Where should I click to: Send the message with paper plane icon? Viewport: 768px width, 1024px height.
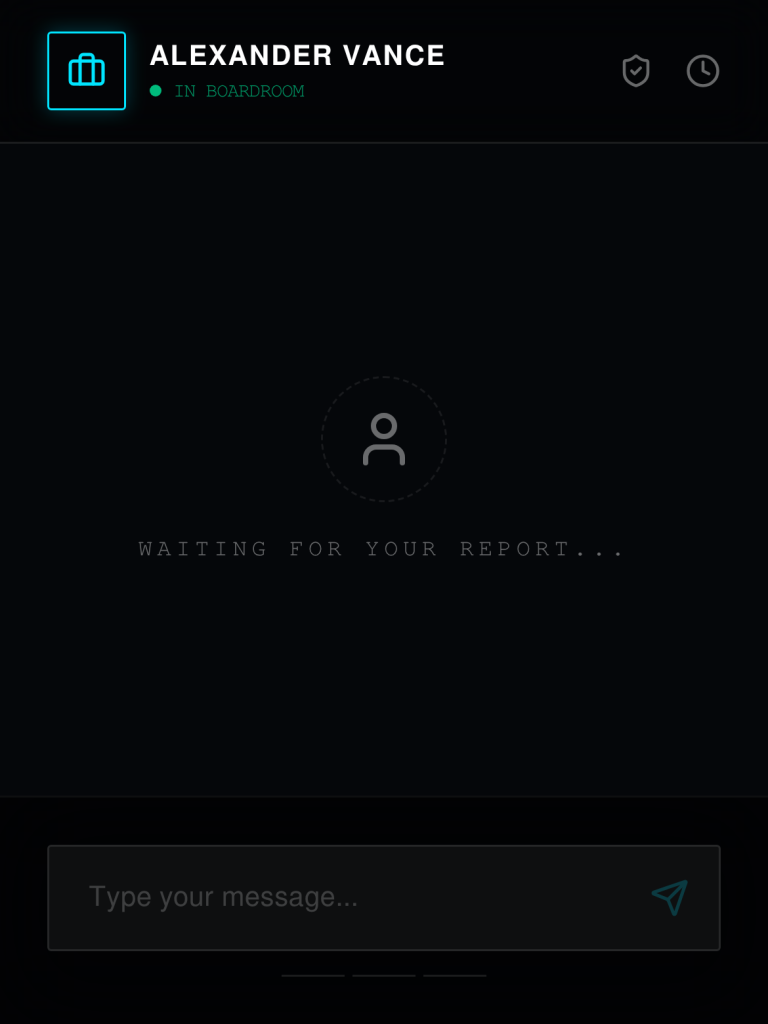point(669,897)
